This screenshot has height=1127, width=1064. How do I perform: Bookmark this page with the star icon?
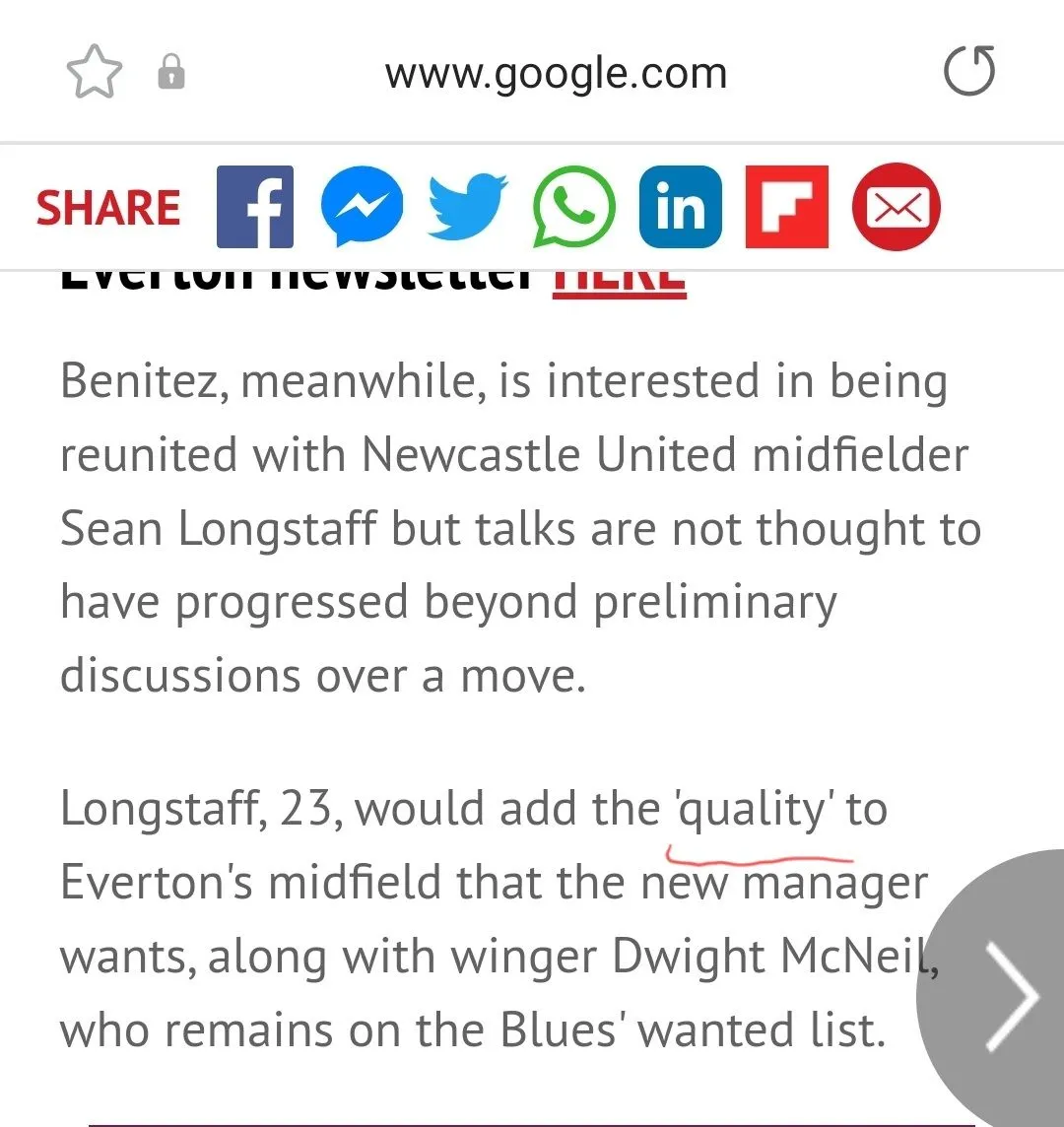coord(94,74)
